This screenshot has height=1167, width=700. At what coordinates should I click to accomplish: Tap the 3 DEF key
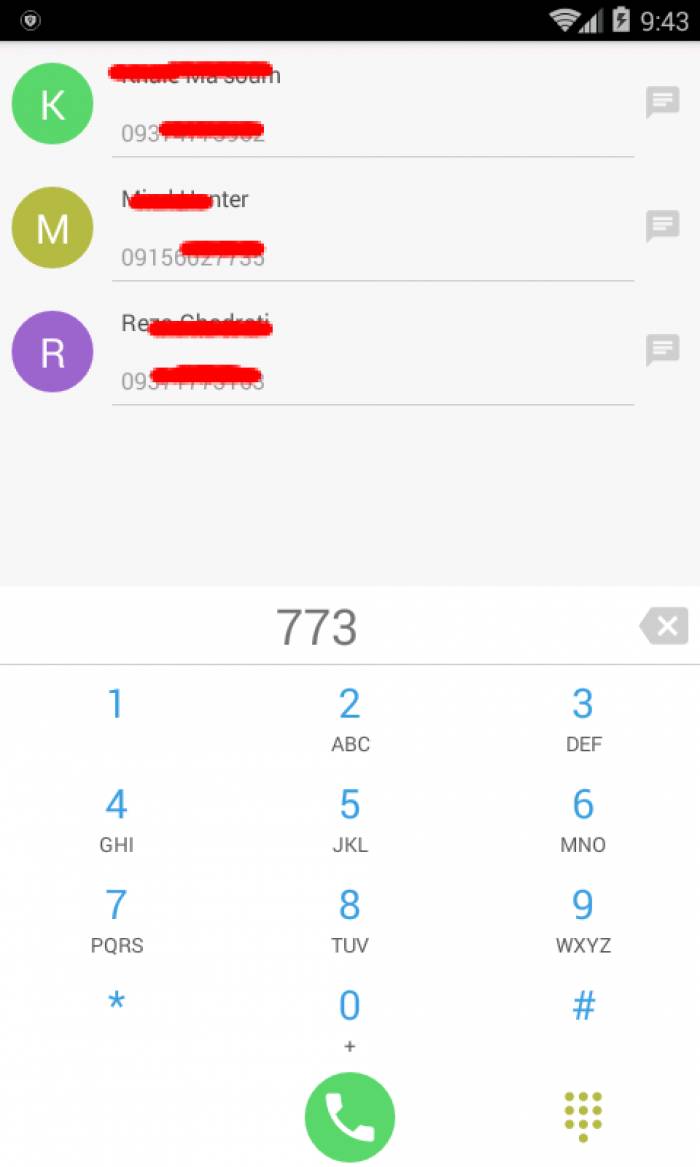pyautogui.click(x=583, y=718)
